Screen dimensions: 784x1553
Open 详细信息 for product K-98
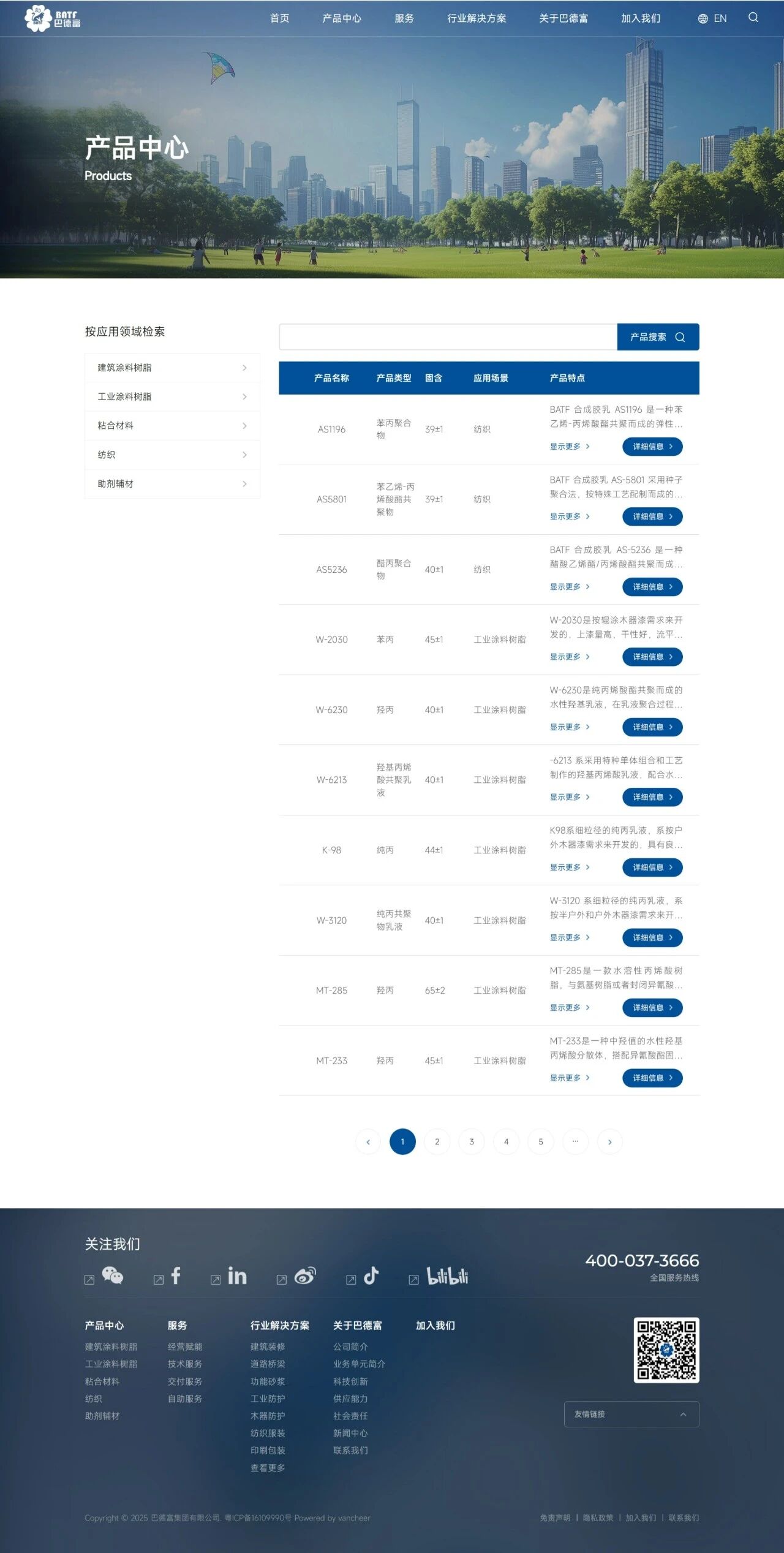click(x=652, y=867)
